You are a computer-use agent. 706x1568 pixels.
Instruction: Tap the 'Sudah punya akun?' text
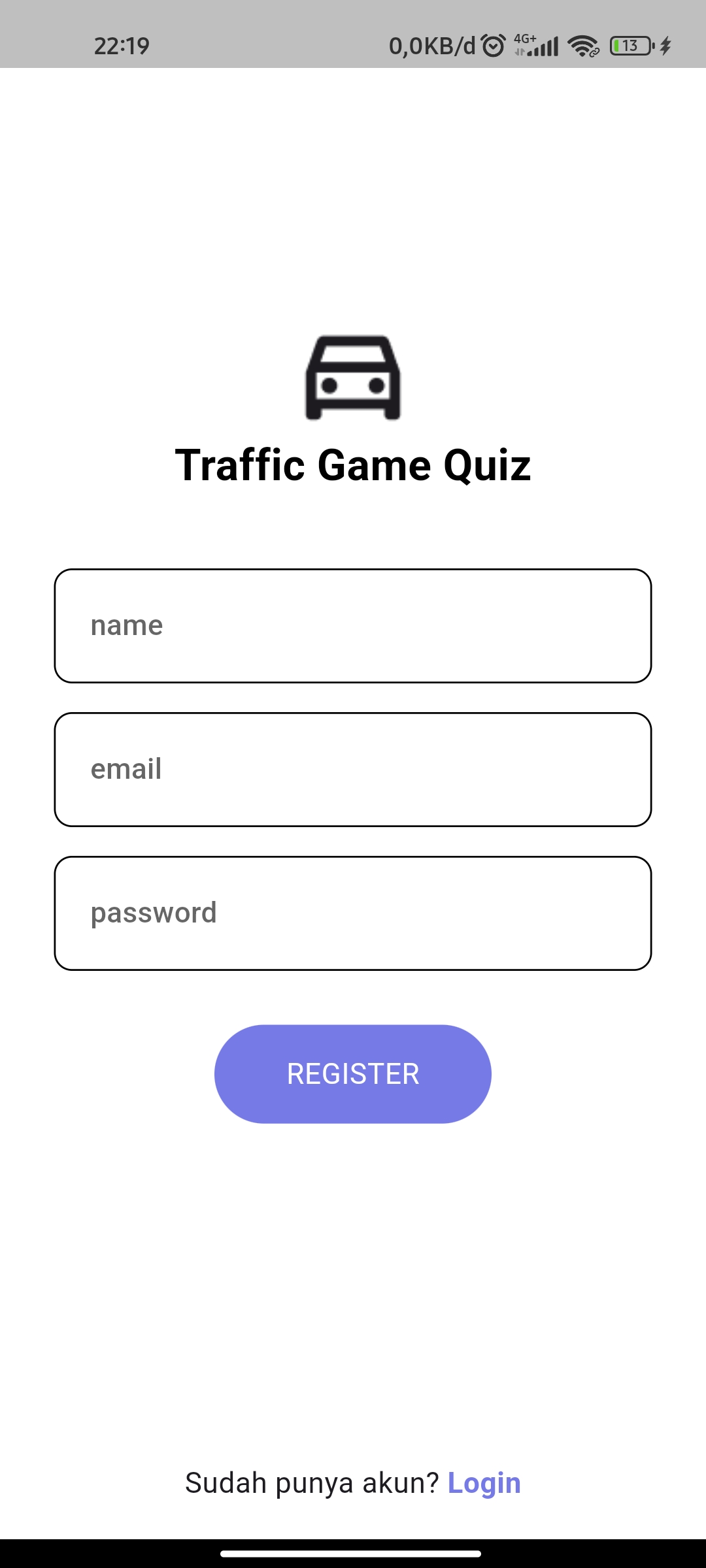point(311,1482)
